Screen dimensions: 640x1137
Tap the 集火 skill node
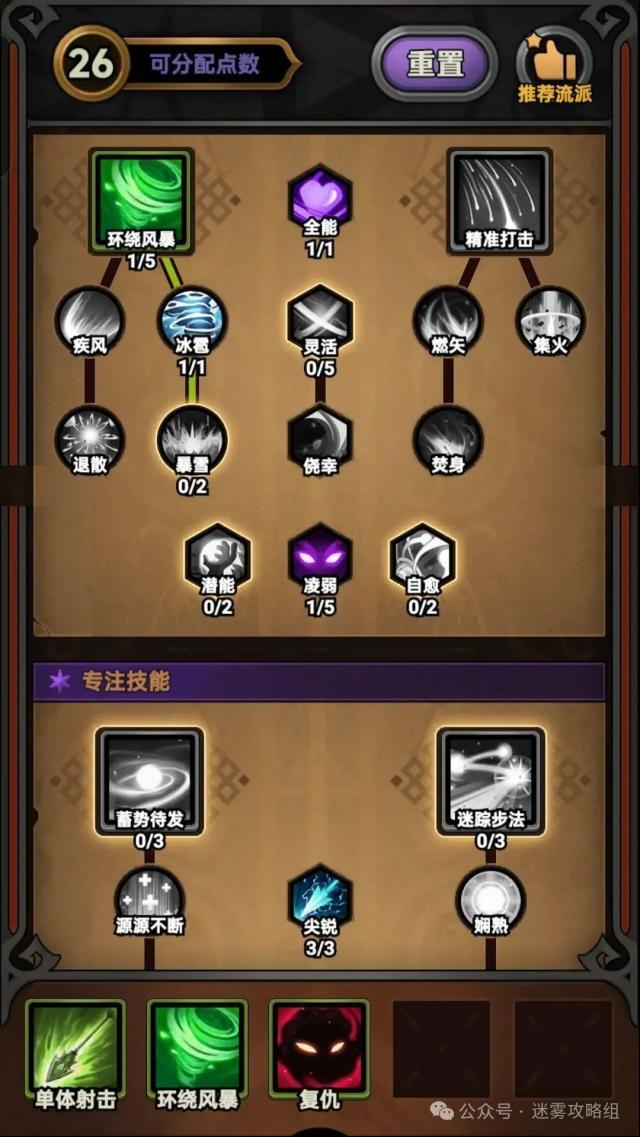click(550, 320)
